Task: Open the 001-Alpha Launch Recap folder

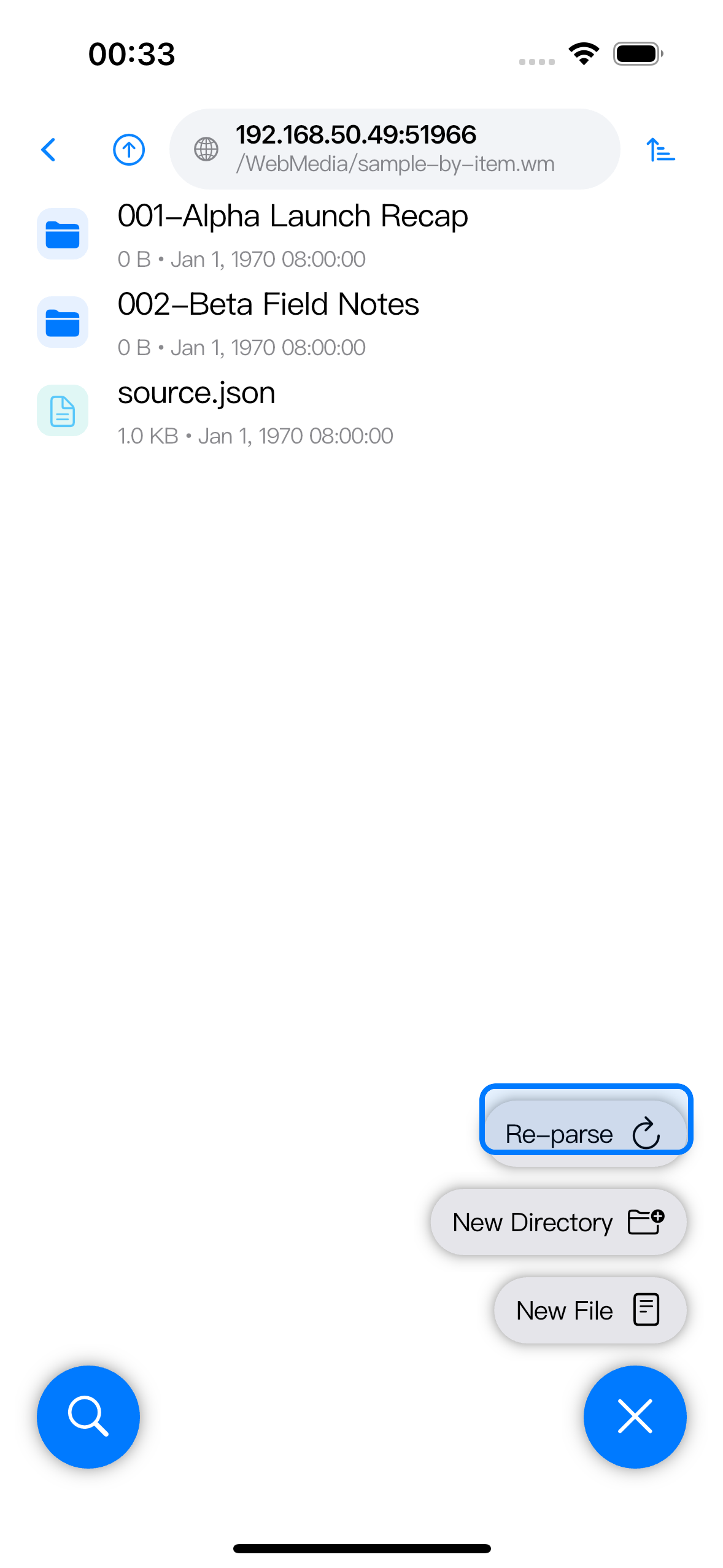Action: 361,234
